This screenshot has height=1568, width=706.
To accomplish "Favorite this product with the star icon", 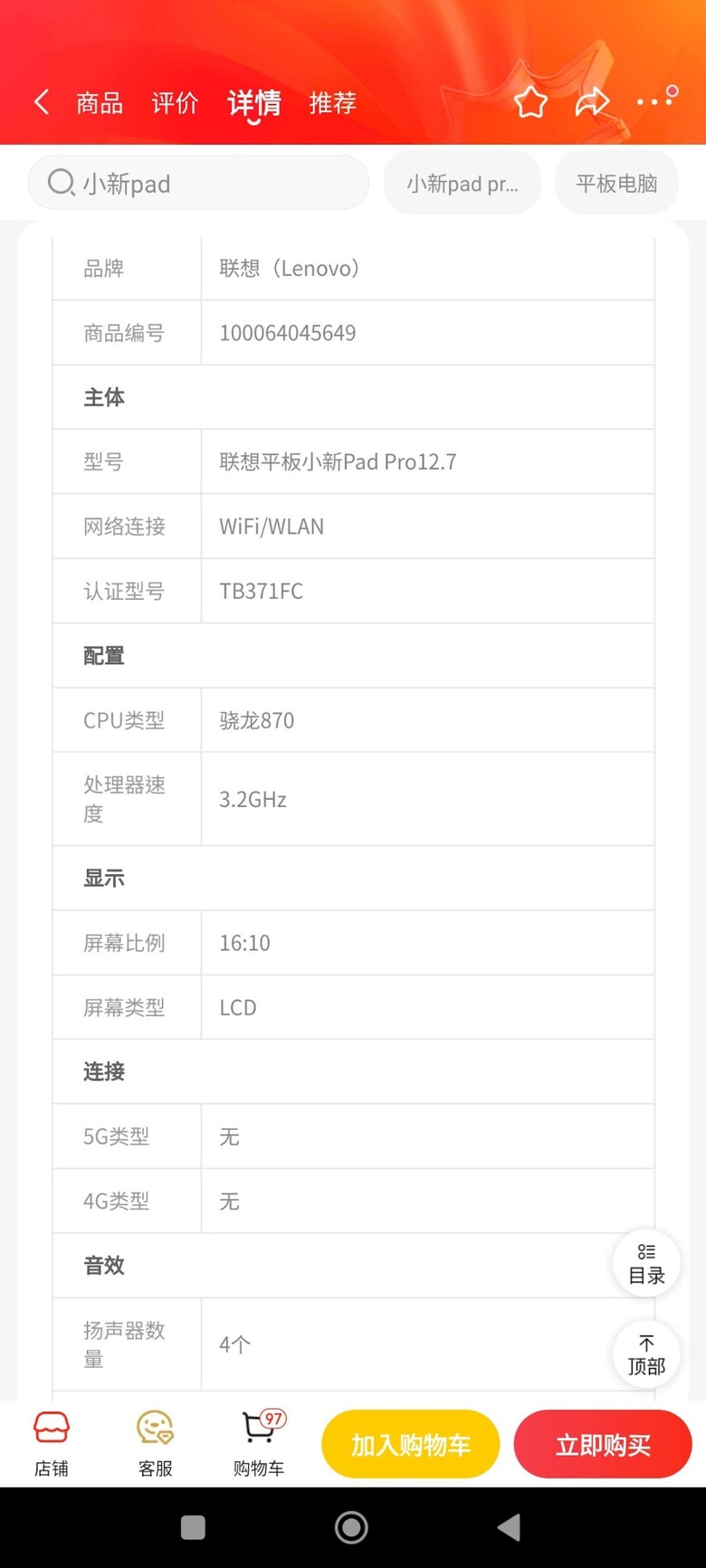I will [530, 102].
